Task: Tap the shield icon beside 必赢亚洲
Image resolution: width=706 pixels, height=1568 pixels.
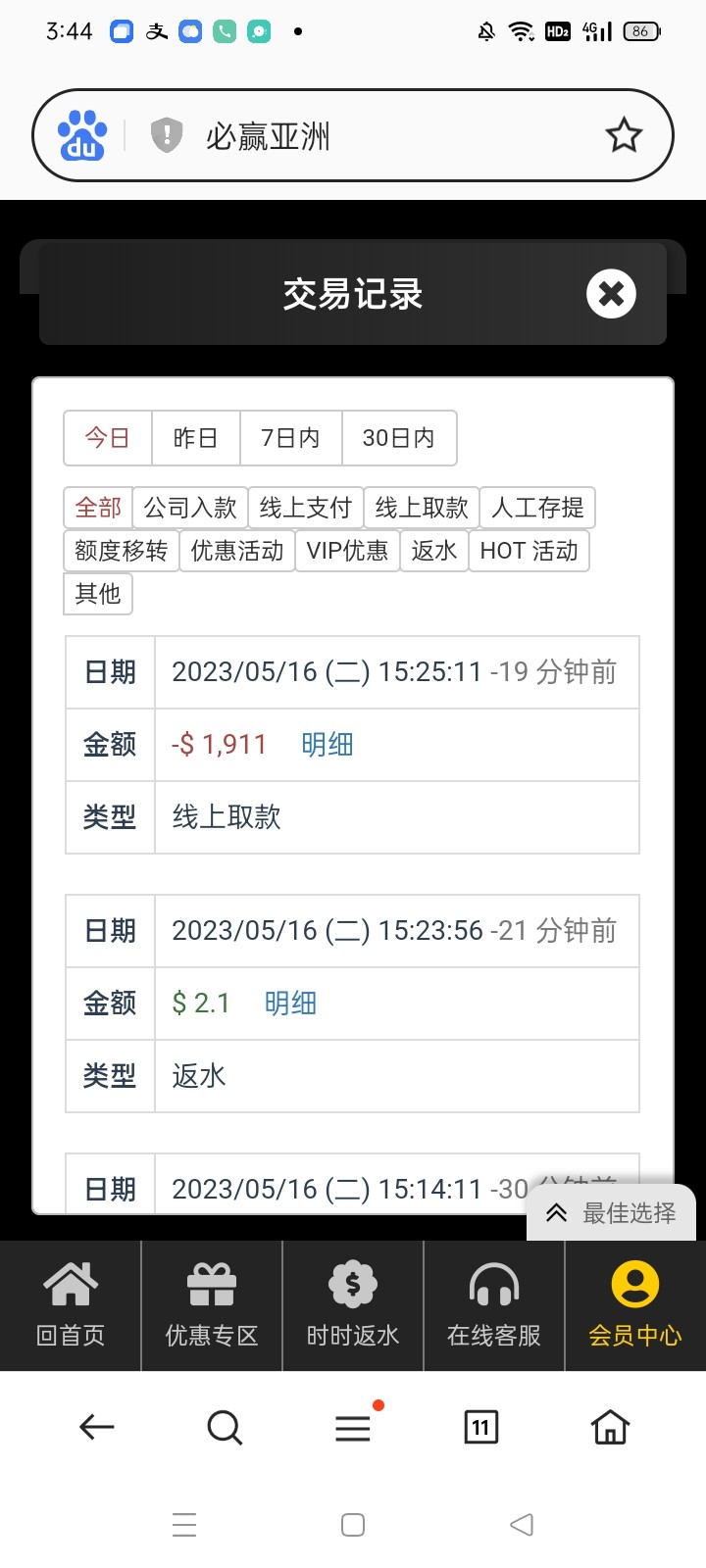Action: pyautogui.click(x=165, y=134)
